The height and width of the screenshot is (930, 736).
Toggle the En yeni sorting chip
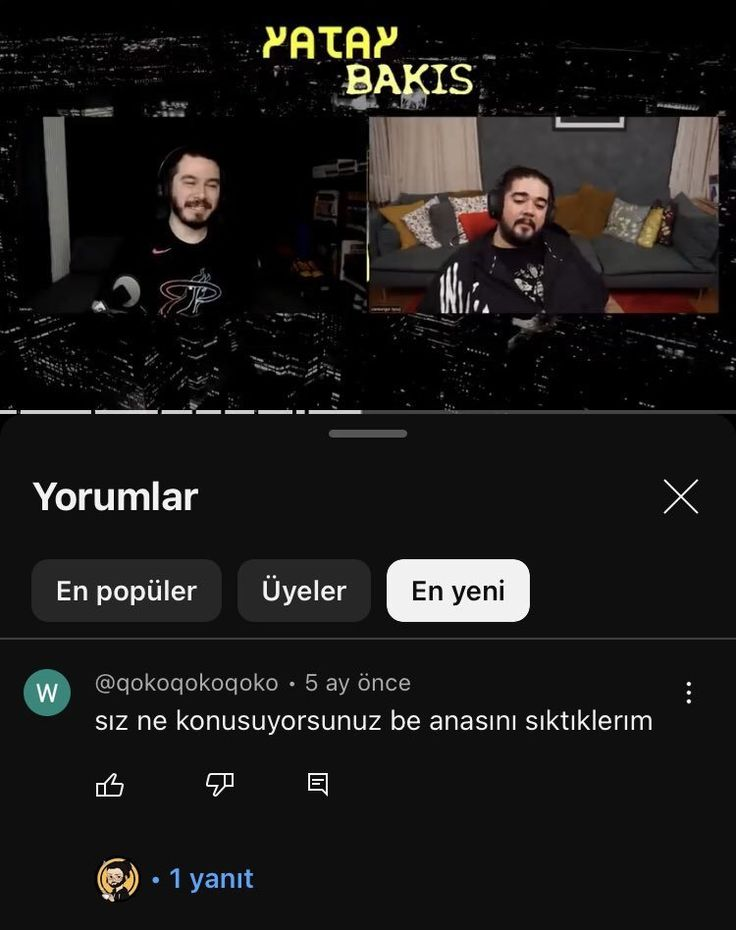pos(457,590)
